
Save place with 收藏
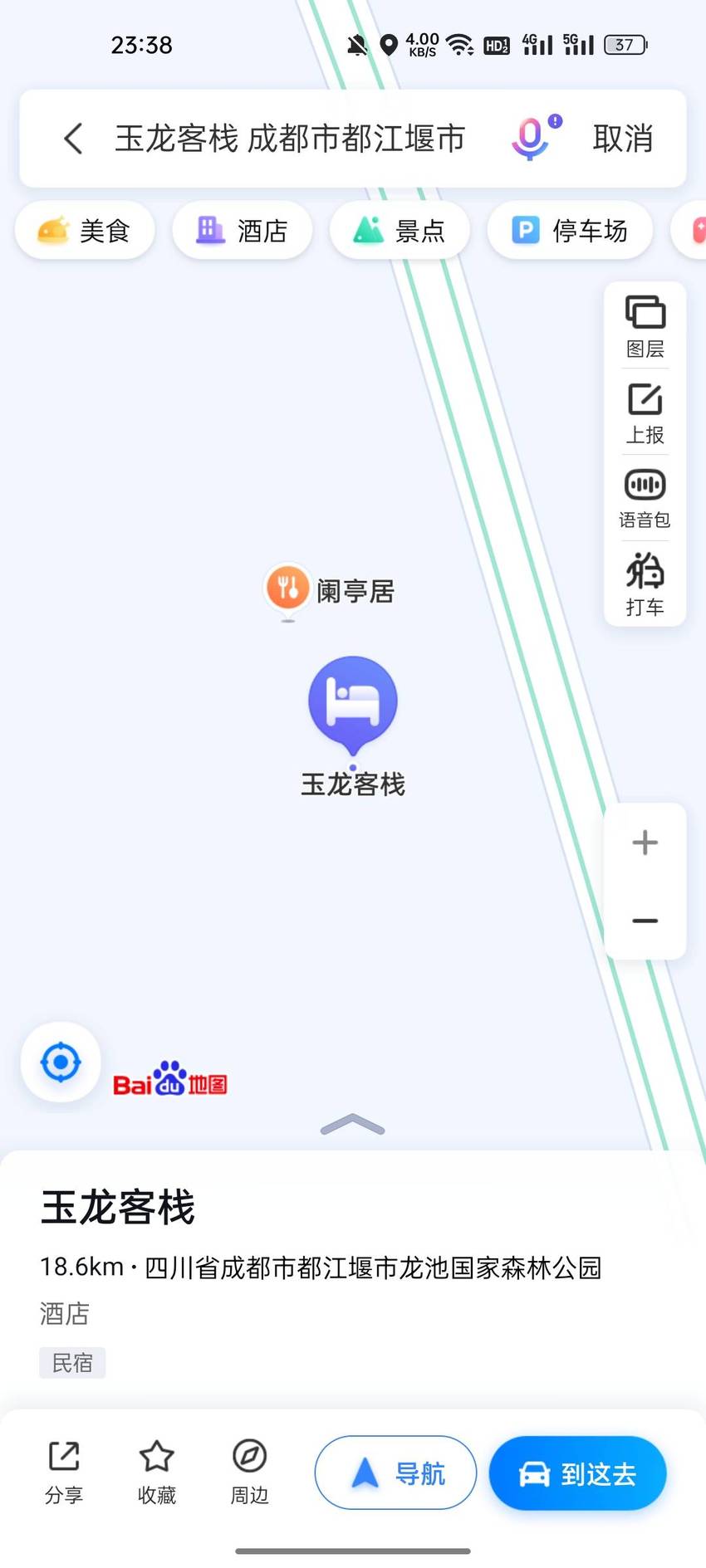click(x=157, y=1473)
